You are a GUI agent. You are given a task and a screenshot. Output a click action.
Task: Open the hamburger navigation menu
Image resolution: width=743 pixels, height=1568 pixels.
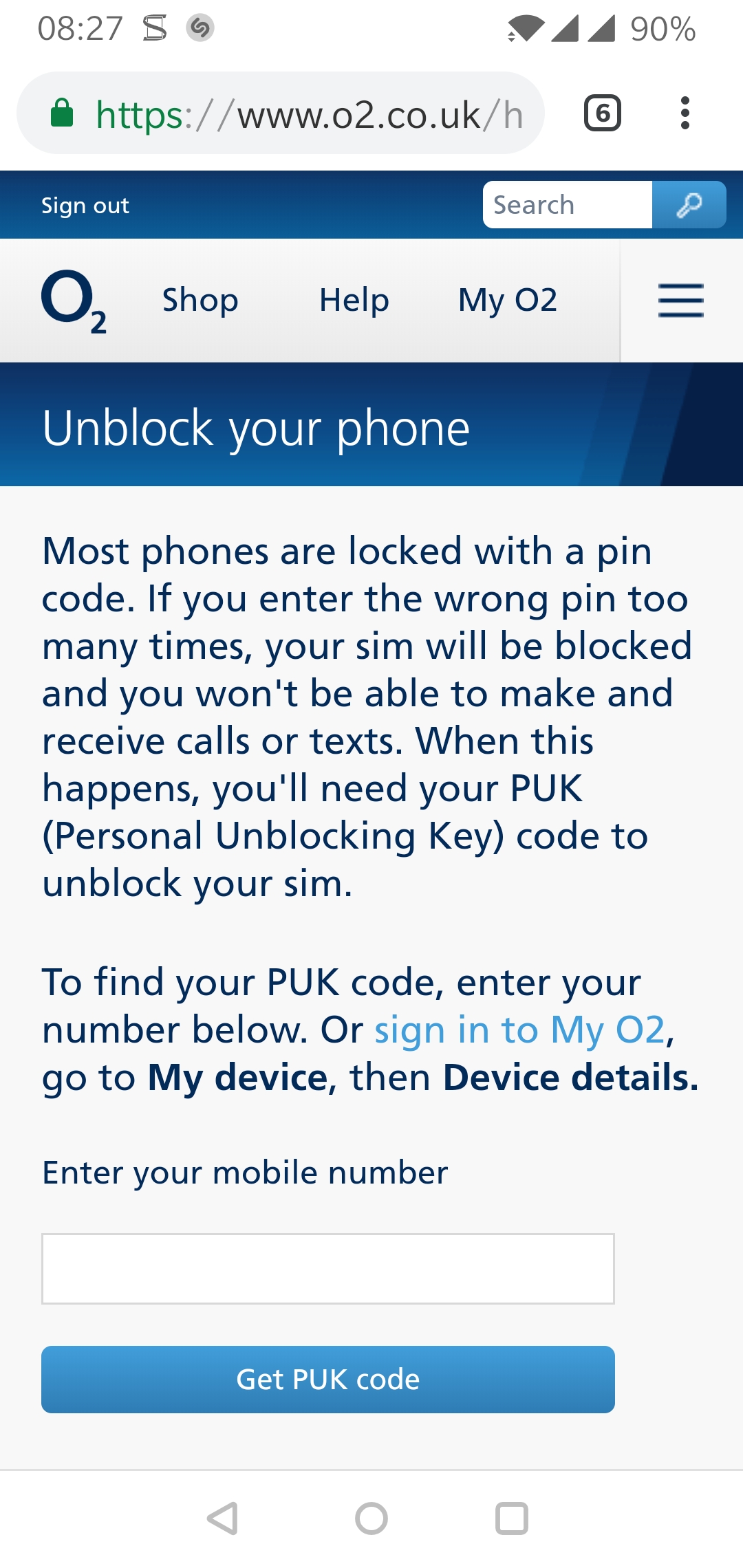click(x=680, y=301)
